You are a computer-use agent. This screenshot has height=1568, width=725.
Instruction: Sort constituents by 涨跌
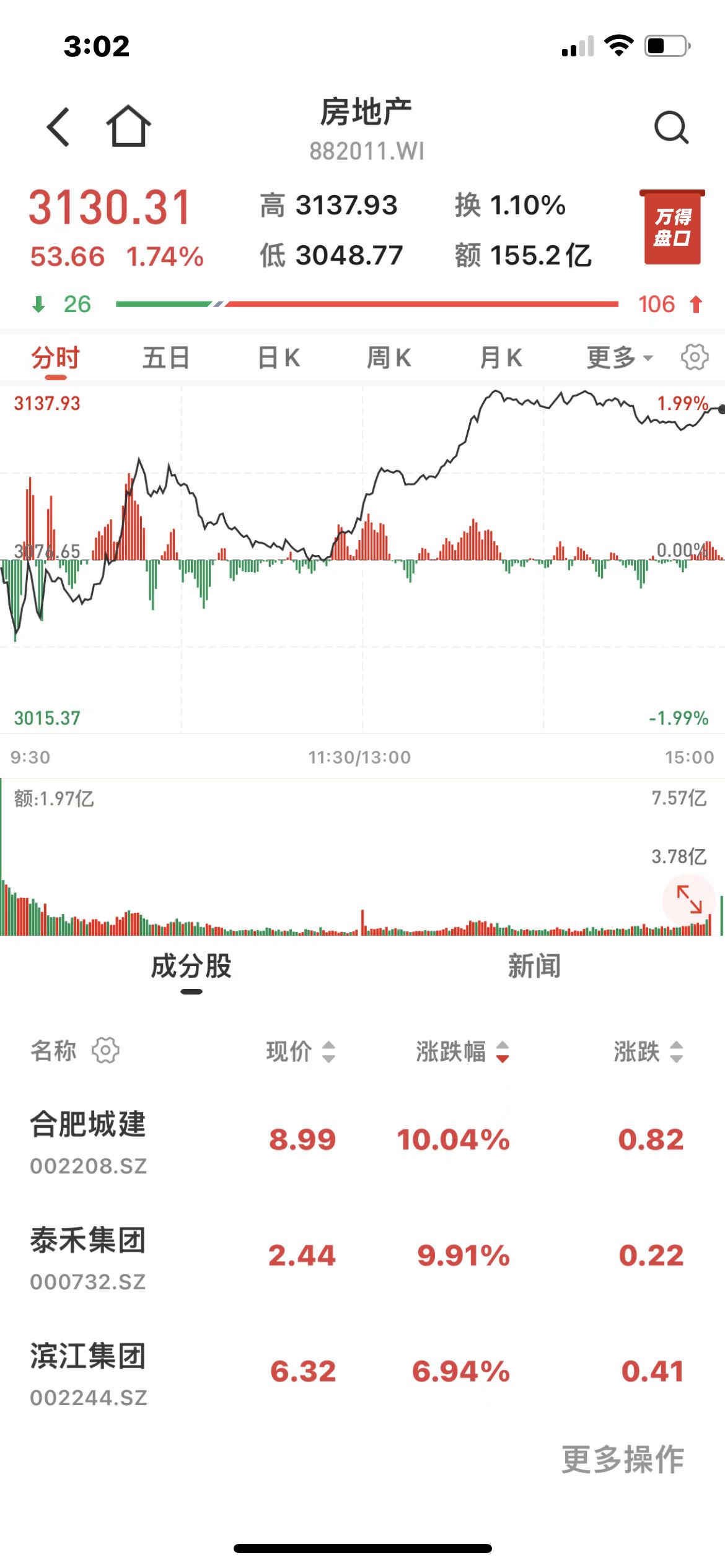coord(648,1052)
